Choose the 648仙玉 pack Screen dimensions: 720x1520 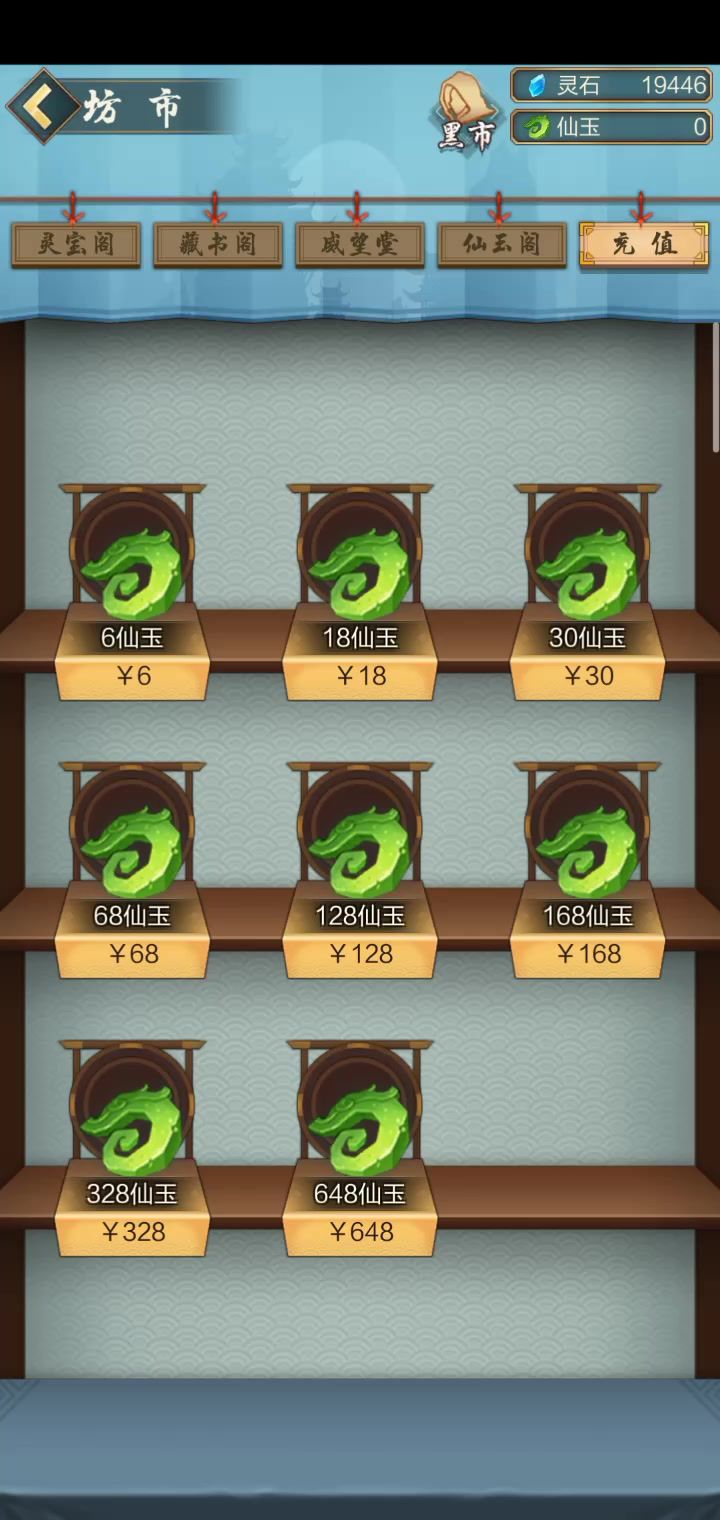point(360,1232)
